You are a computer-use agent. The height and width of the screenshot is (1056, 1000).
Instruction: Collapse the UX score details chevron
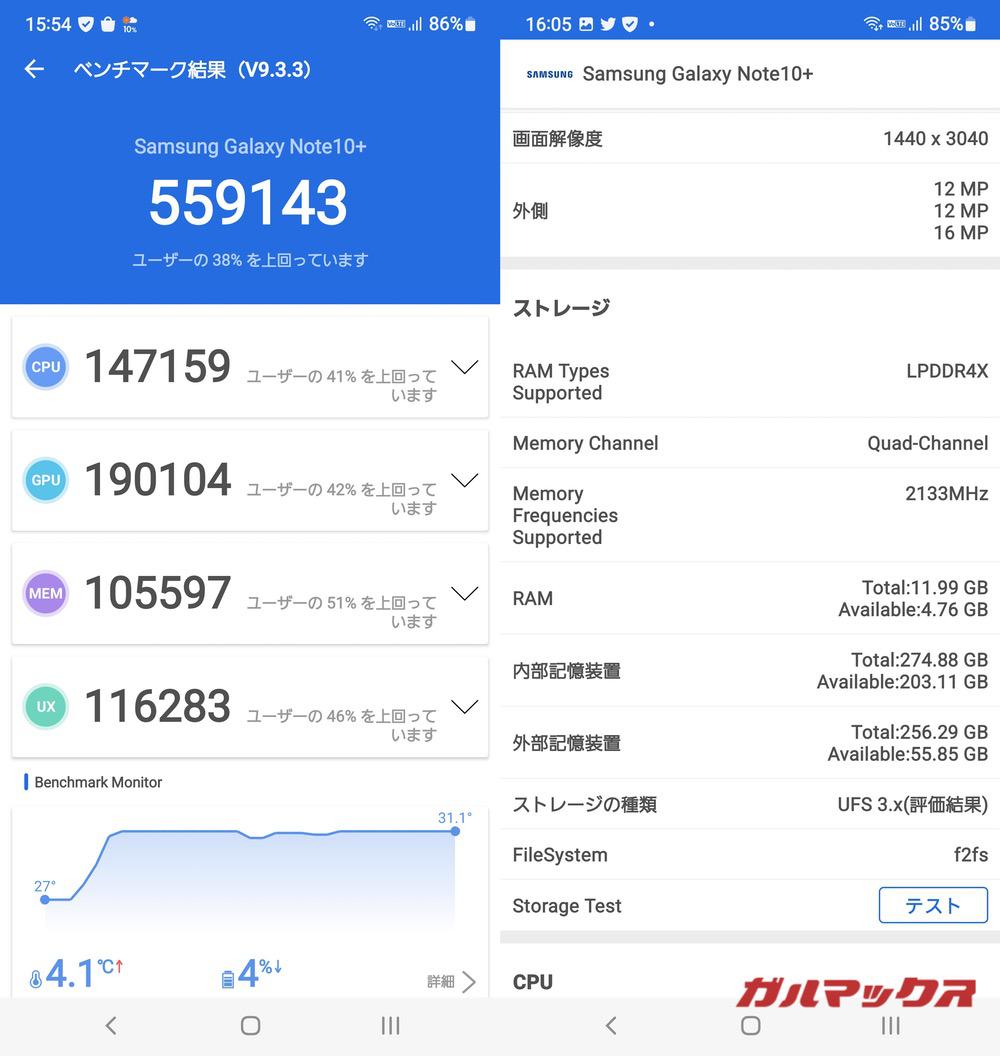pos(464,707)
